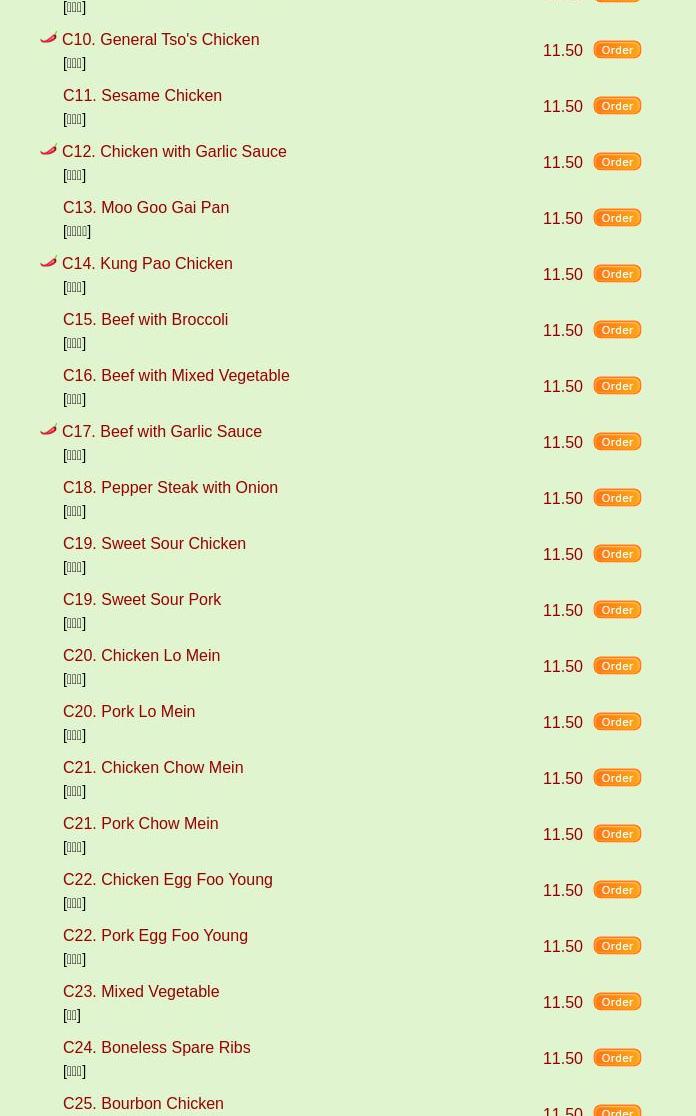This screenshot has width=696, height=1116.
Task: Add C22 Chicken Egg Foo Young to order
Action: pos(617,890)
